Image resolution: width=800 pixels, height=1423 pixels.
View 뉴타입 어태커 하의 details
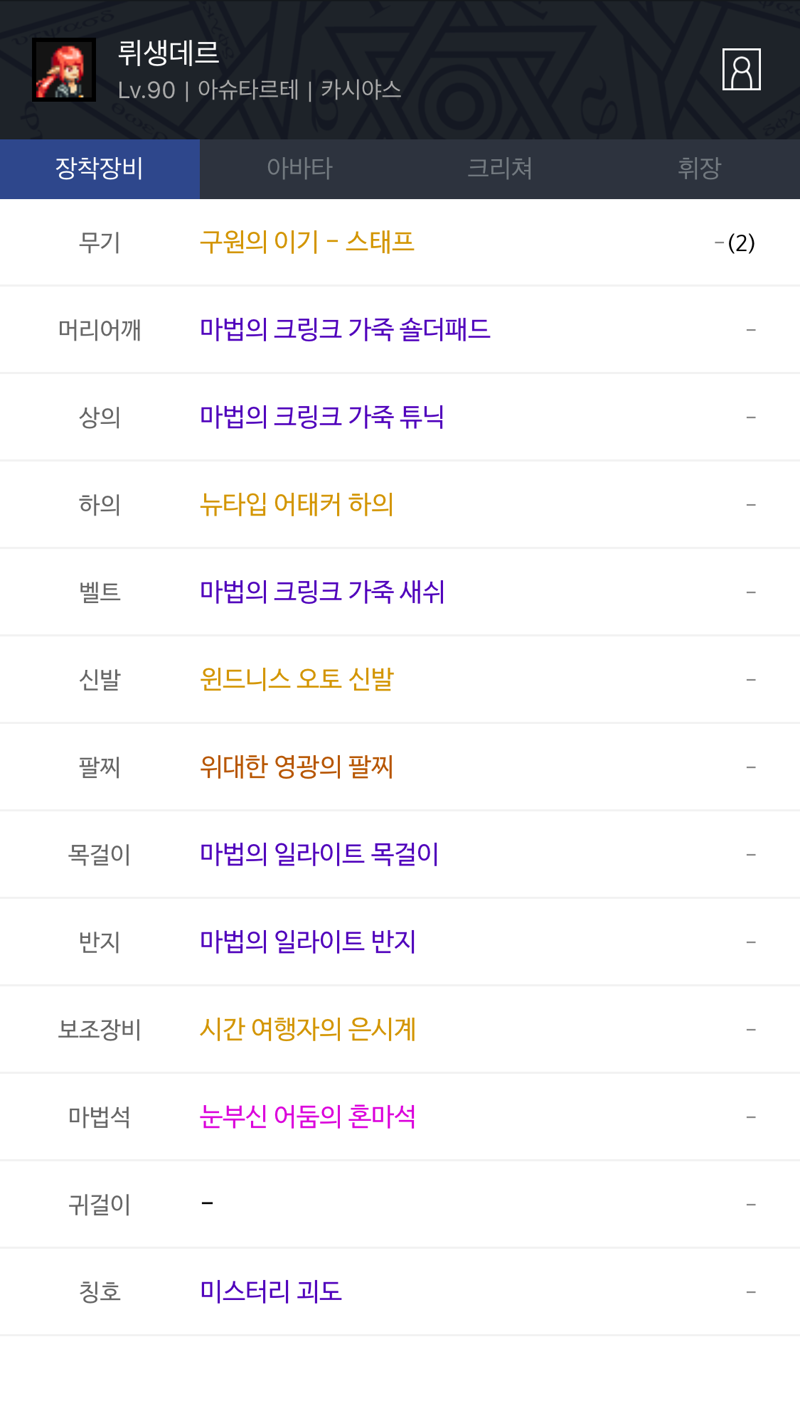(297, 504)
